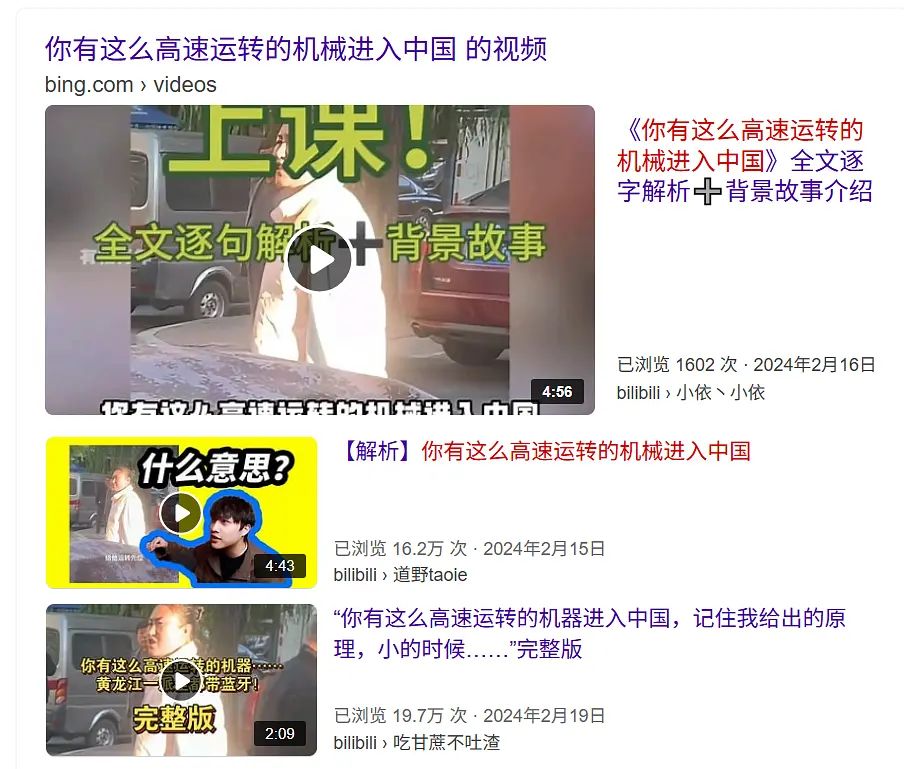Open the '记住我给出的原理，小的时候……完整版' link
The width and height of the screenshot is (904, 769).
point(590,633)
